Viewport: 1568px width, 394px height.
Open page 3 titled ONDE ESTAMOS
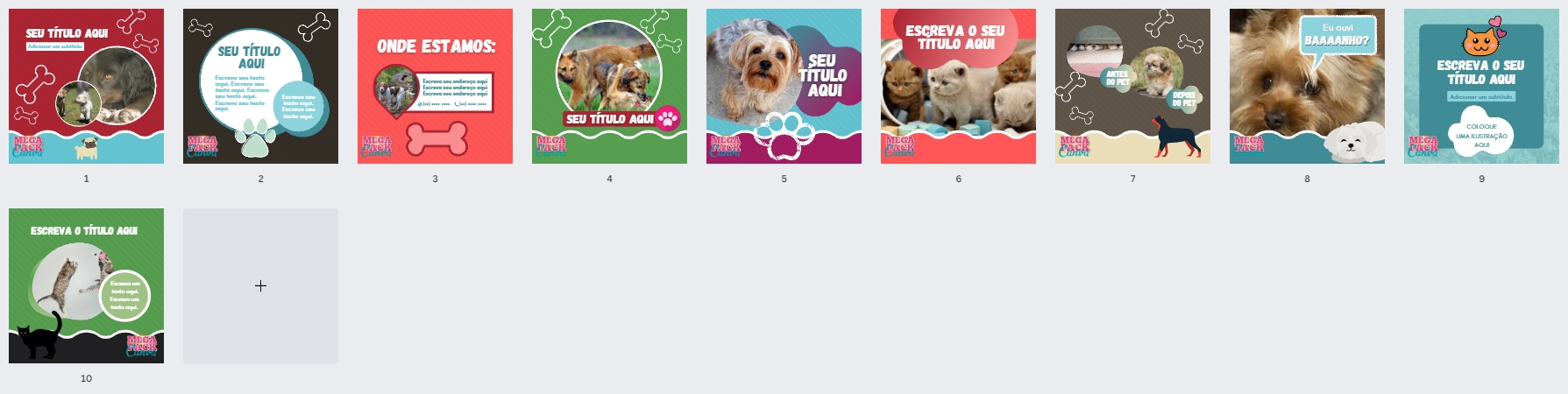click(435, 86)
